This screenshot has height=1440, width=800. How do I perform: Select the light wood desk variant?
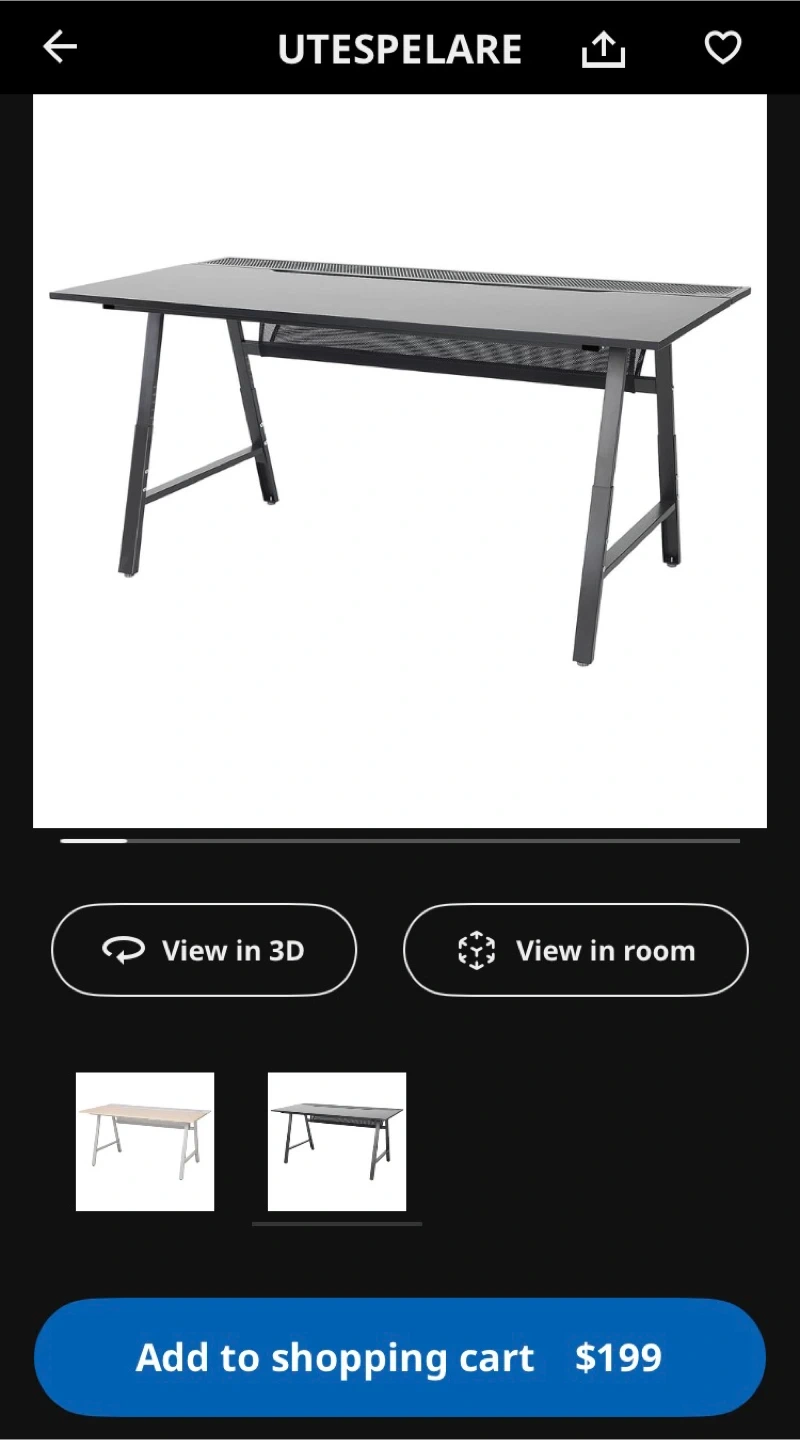click(145, 1141)
